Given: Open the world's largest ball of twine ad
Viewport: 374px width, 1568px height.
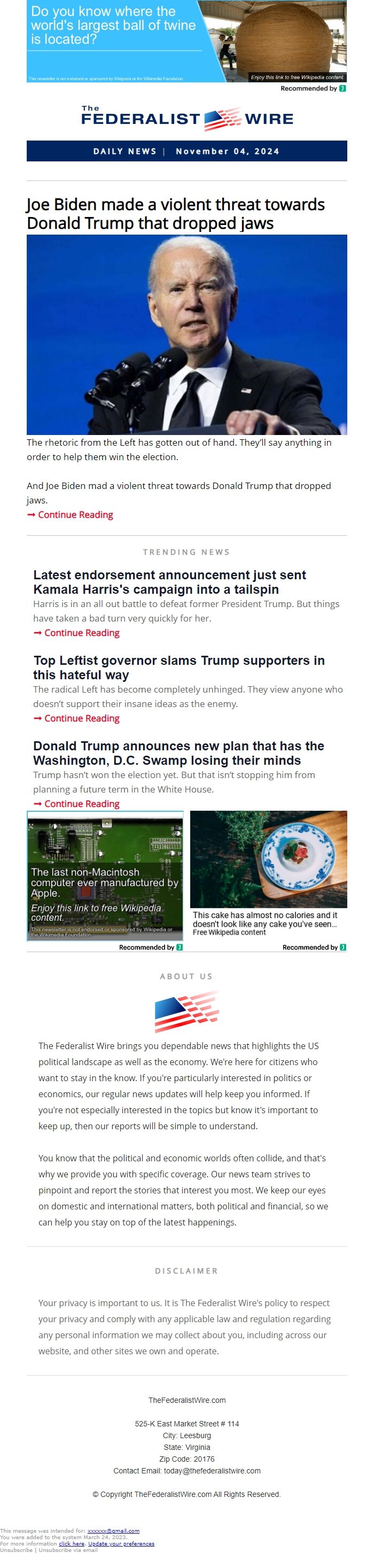Looking at the screenshot, I should click(186, 41).
